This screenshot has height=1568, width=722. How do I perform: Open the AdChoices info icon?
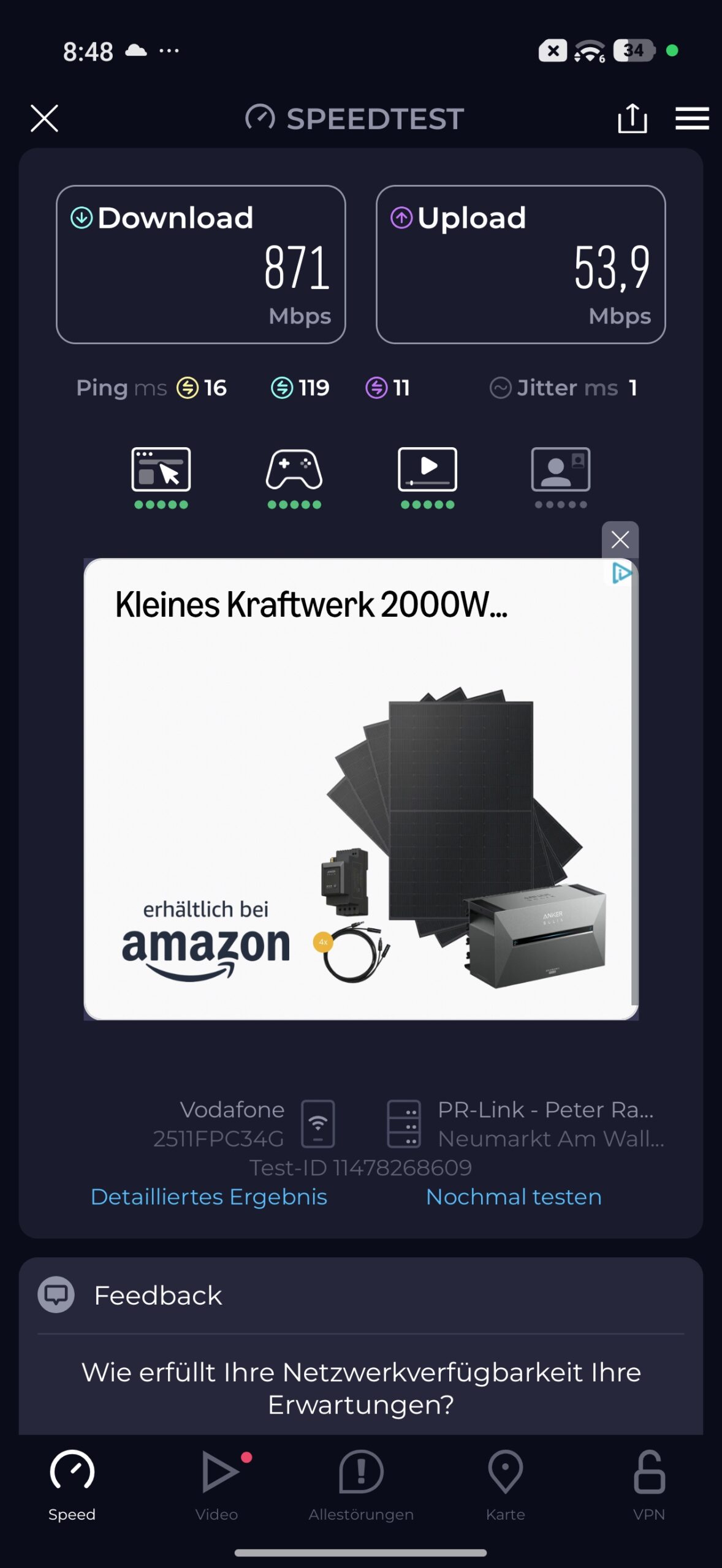tap(621, 573)
